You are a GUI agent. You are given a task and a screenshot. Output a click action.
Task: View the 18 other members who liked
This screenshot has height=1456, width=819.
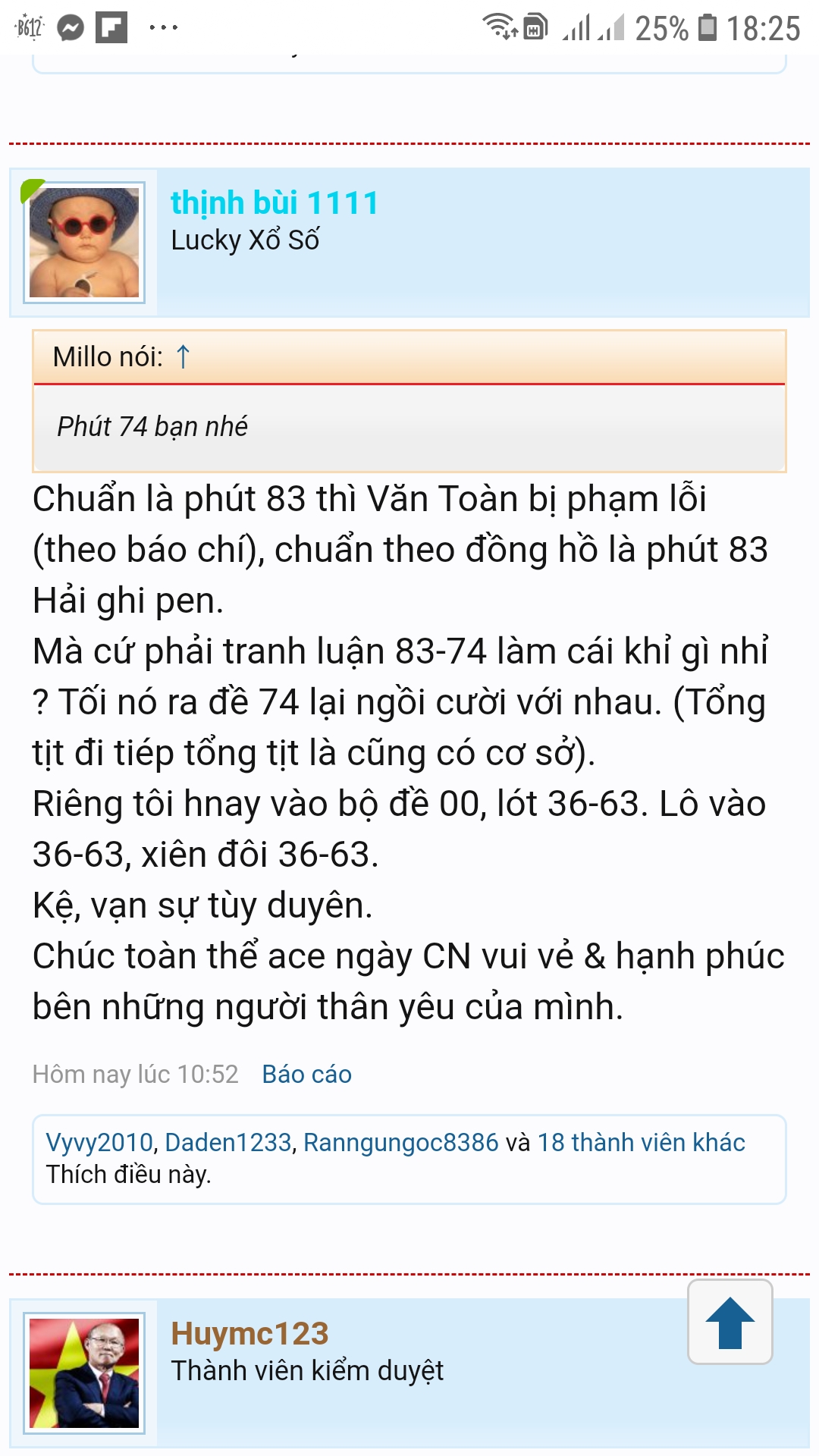641,1142
